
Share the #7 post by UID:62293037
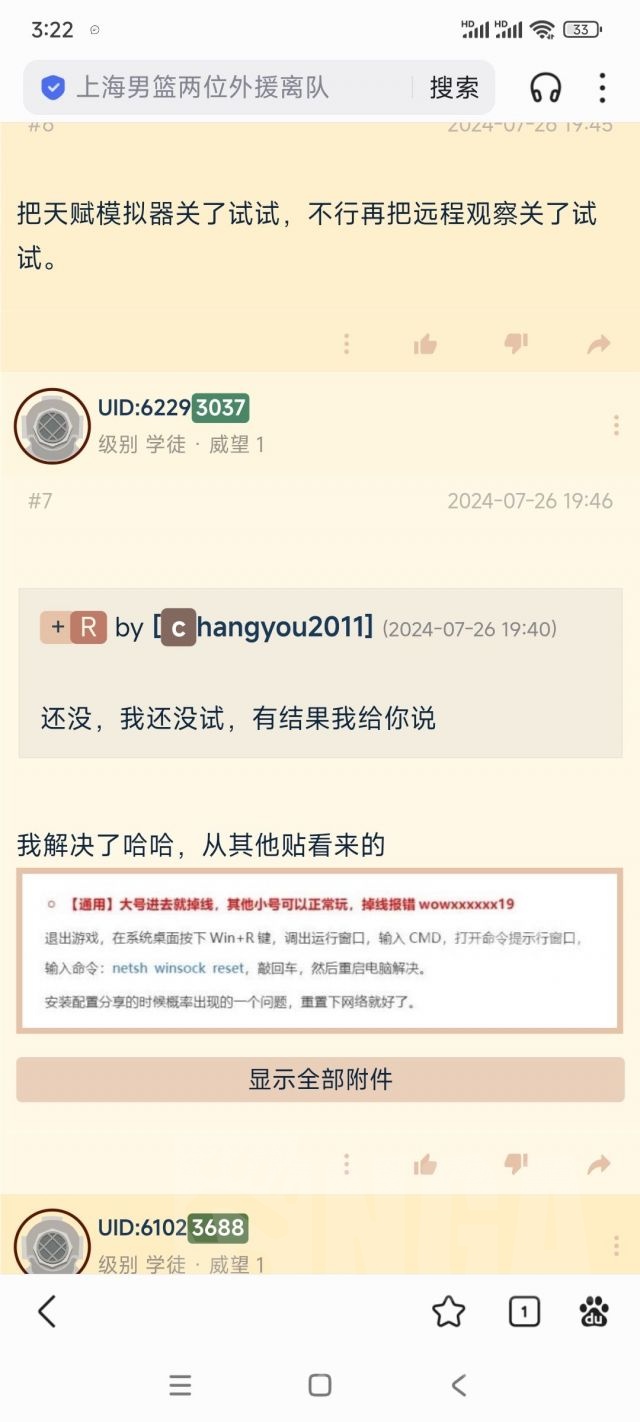[x=598, y=1164]
